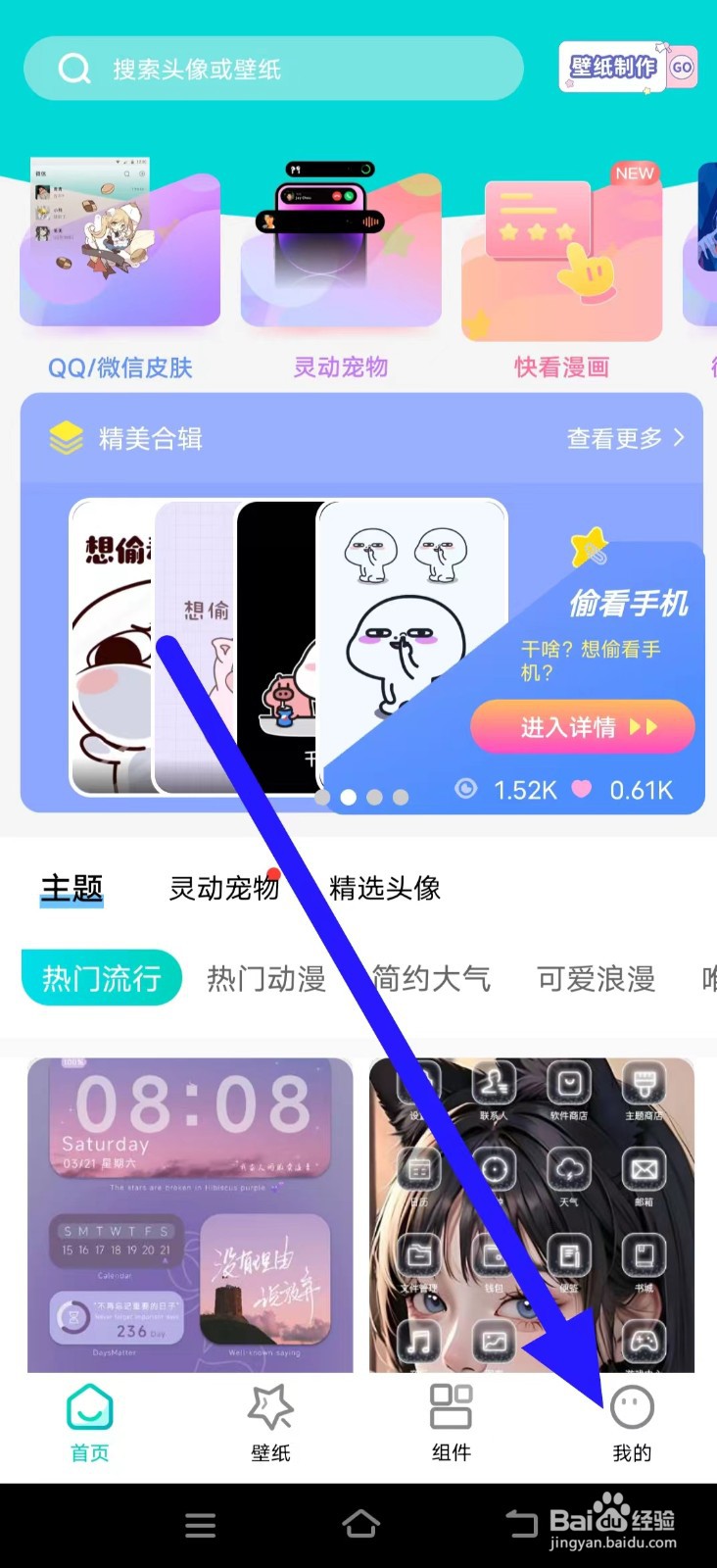Open the 精美合辑 collection stack icon

(69, 438)
